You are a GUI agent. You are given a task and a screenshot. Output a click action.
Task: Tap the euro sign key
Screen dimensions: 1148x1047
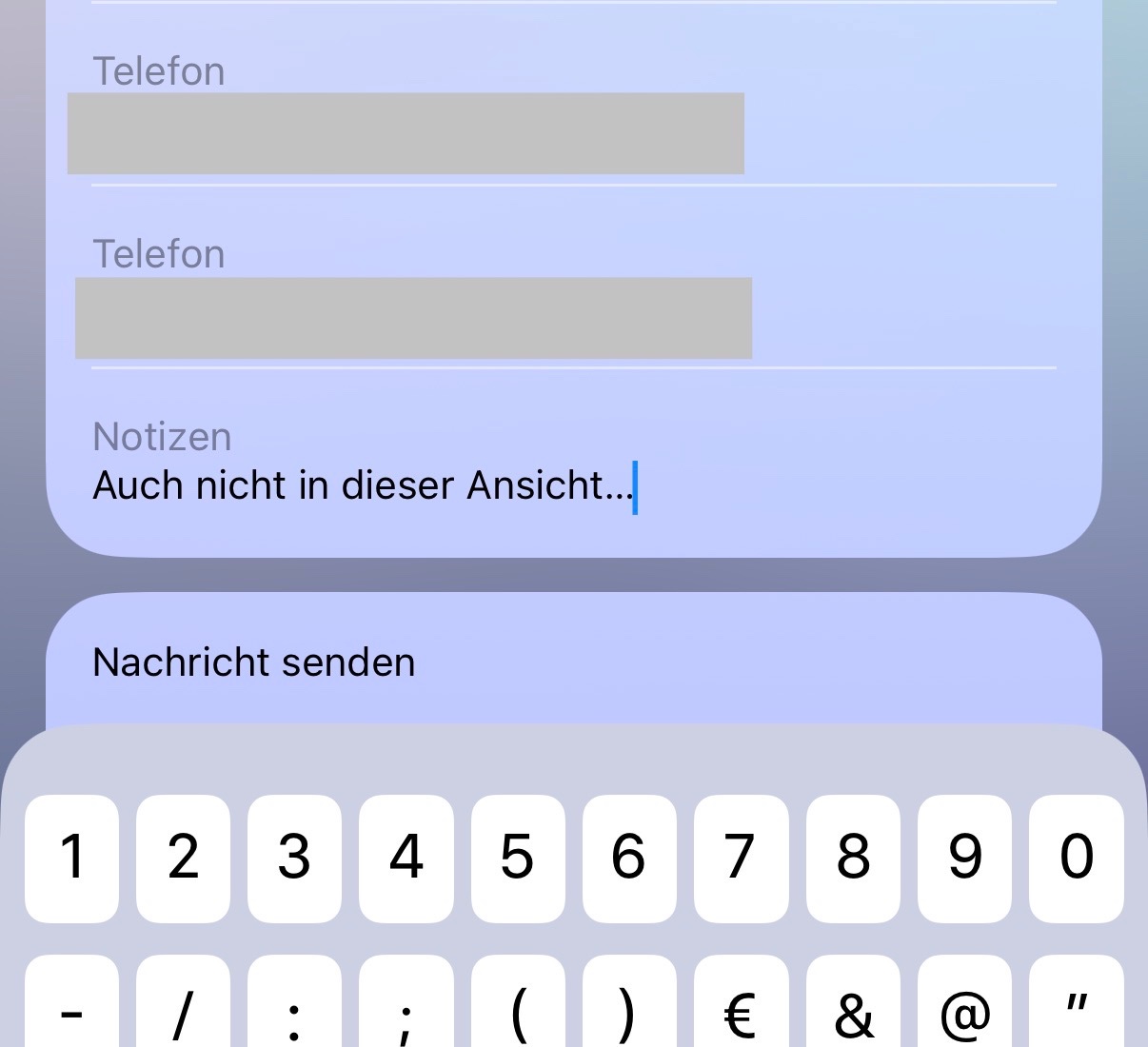[741, 1001]
